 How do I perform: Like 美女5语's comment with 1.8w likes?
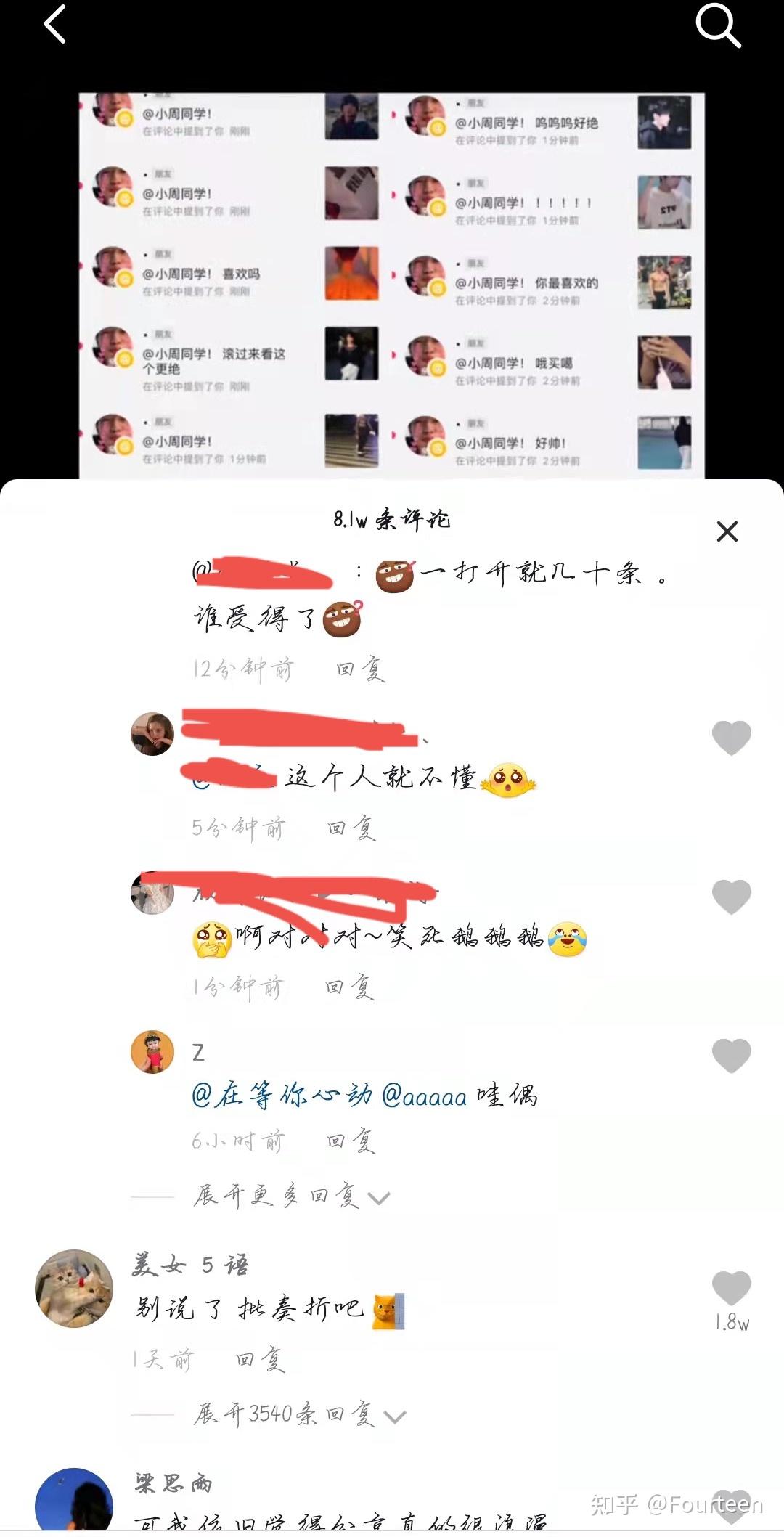(731, 1289)
